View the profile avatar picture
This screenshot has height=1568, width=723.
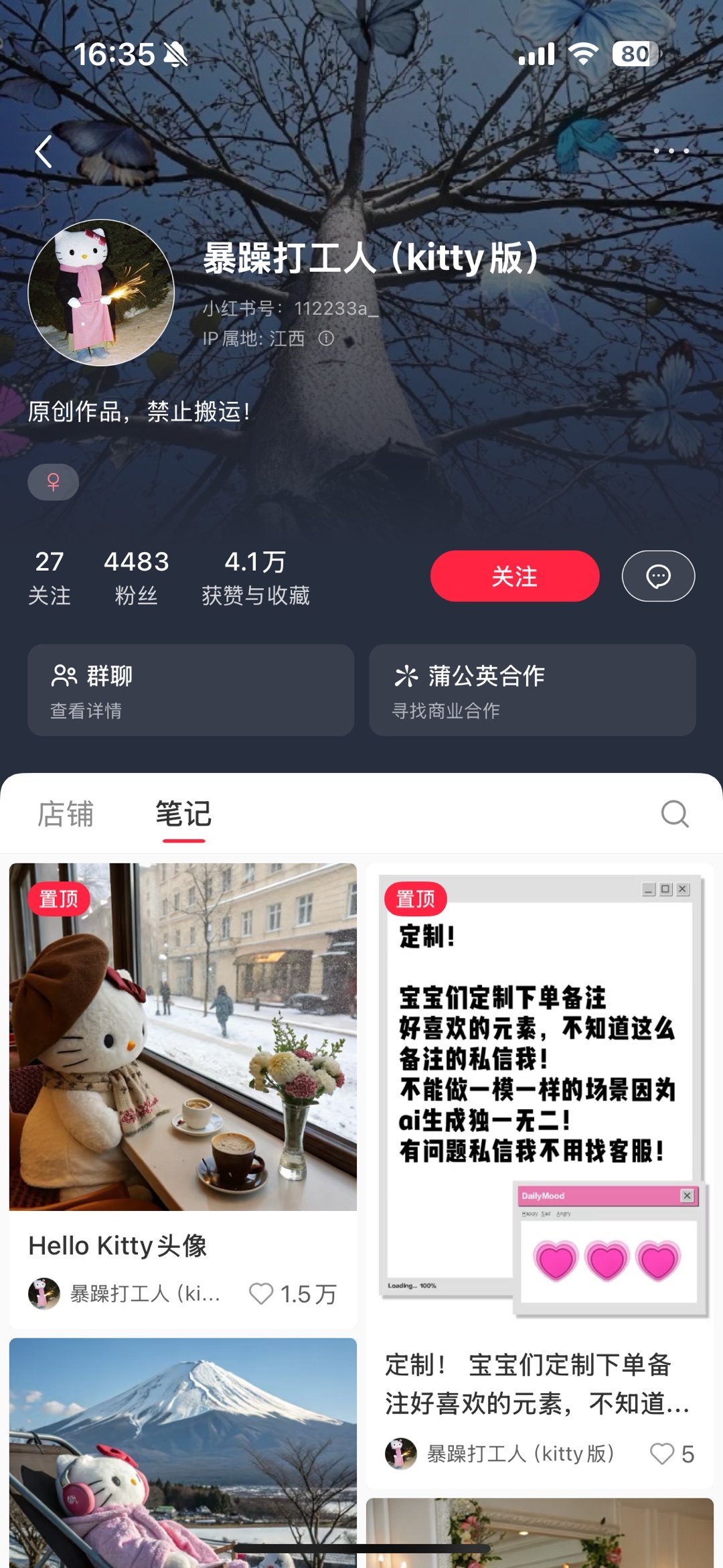101,293
